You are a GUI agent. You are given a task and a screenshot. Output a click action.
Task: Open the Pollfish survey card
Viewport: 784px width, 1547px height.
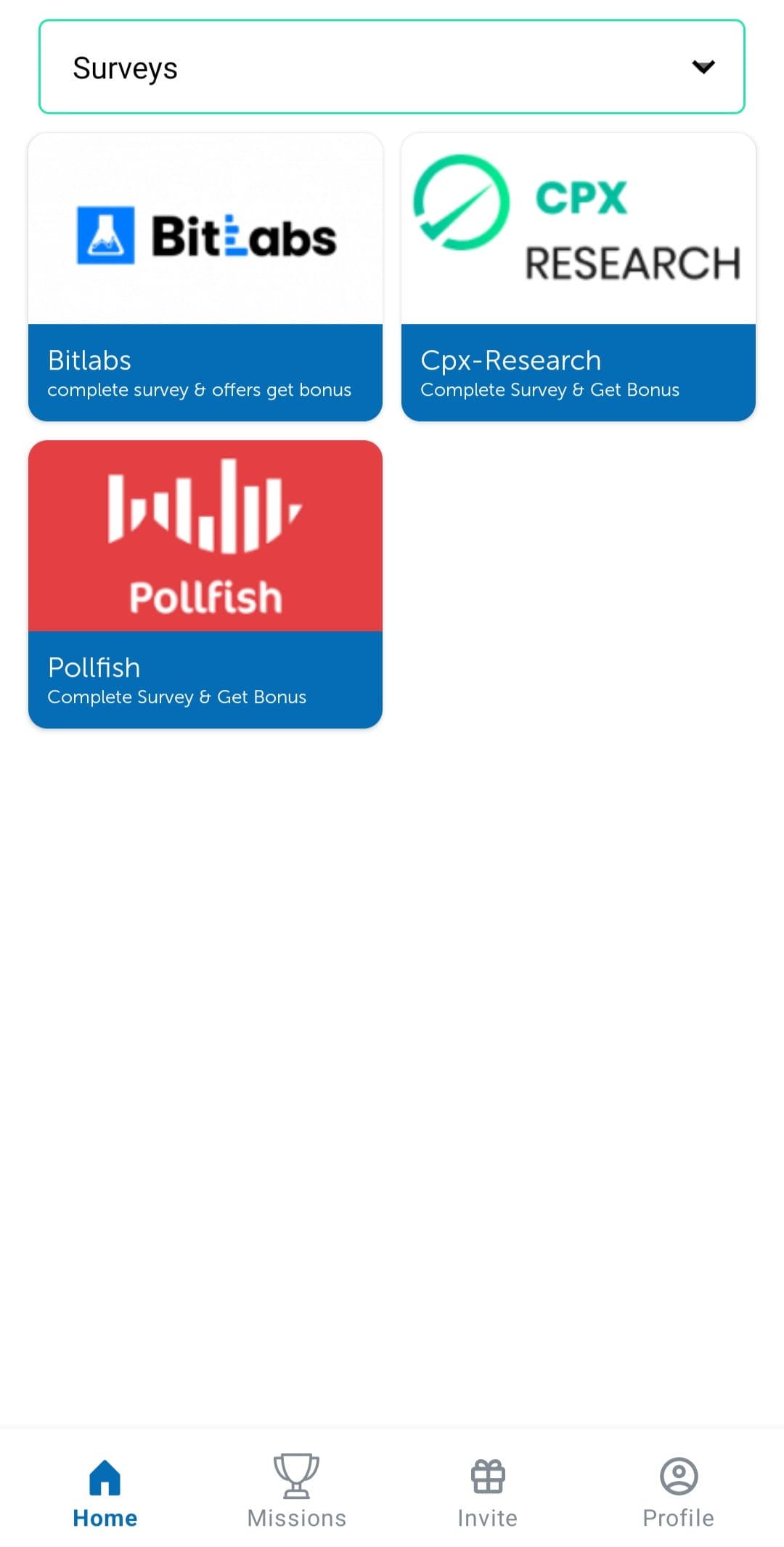click(x=205, y=584)
